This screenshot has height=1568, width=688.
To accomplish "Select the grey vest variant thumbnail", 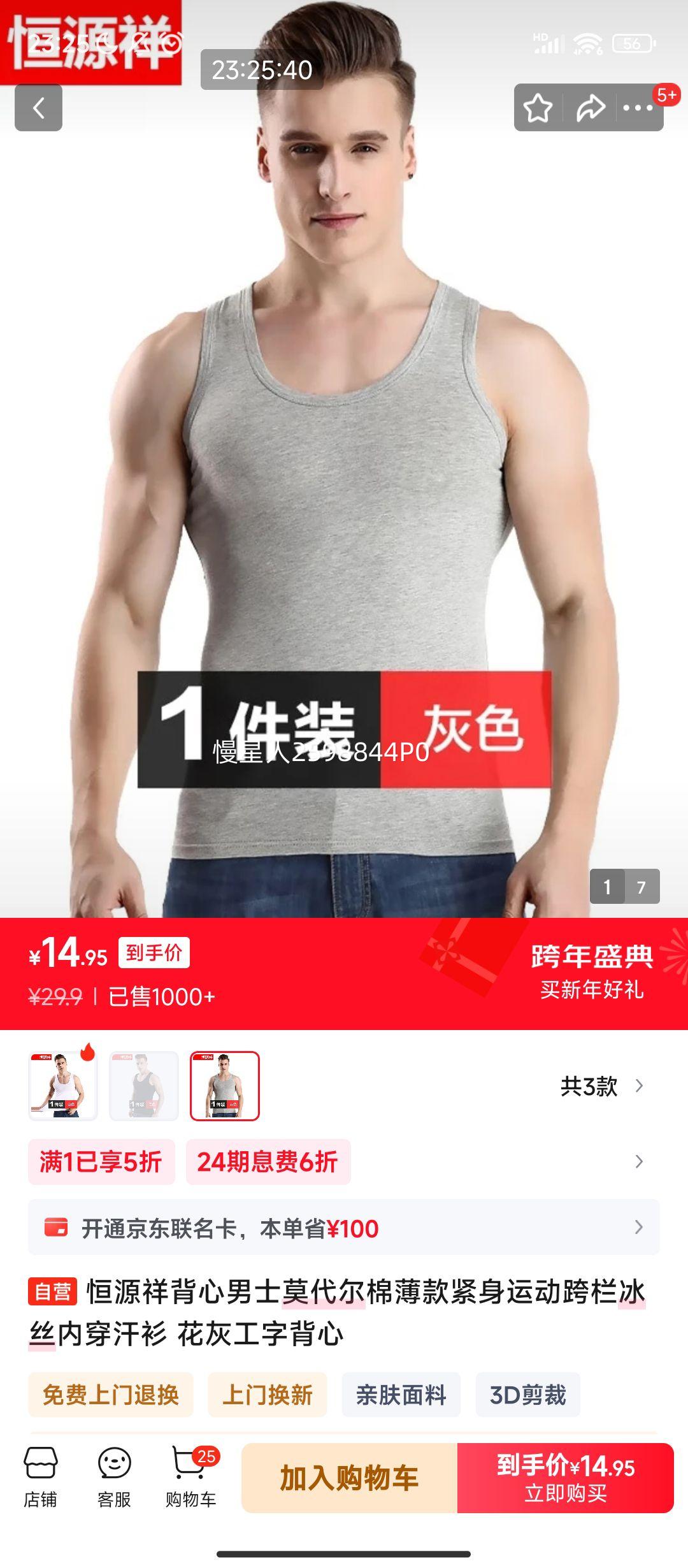I will click(224, 1085).
